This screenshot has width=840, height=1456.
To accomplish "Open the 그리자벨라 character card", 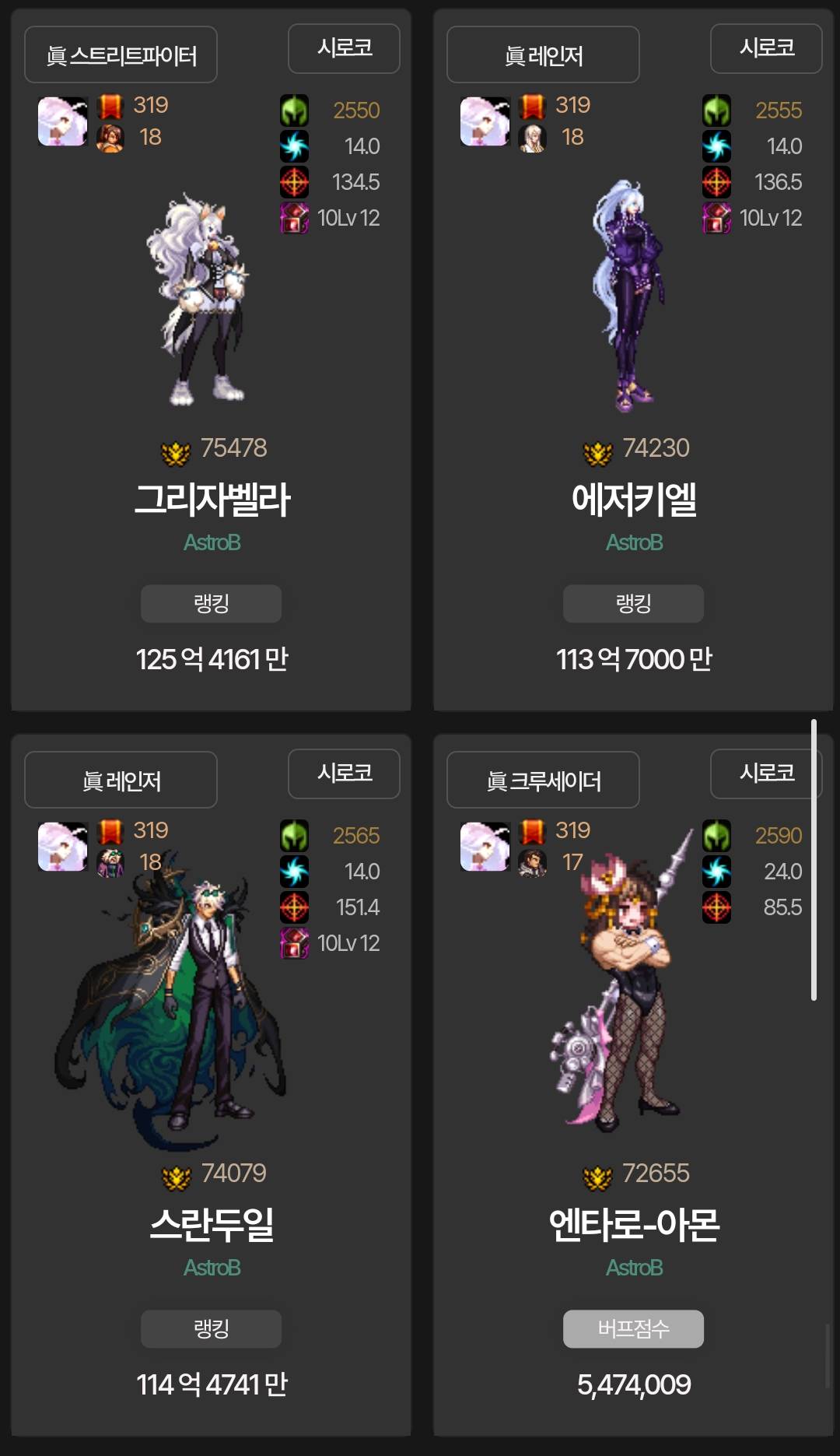I will pyautogui.click(x=212, y=499).
